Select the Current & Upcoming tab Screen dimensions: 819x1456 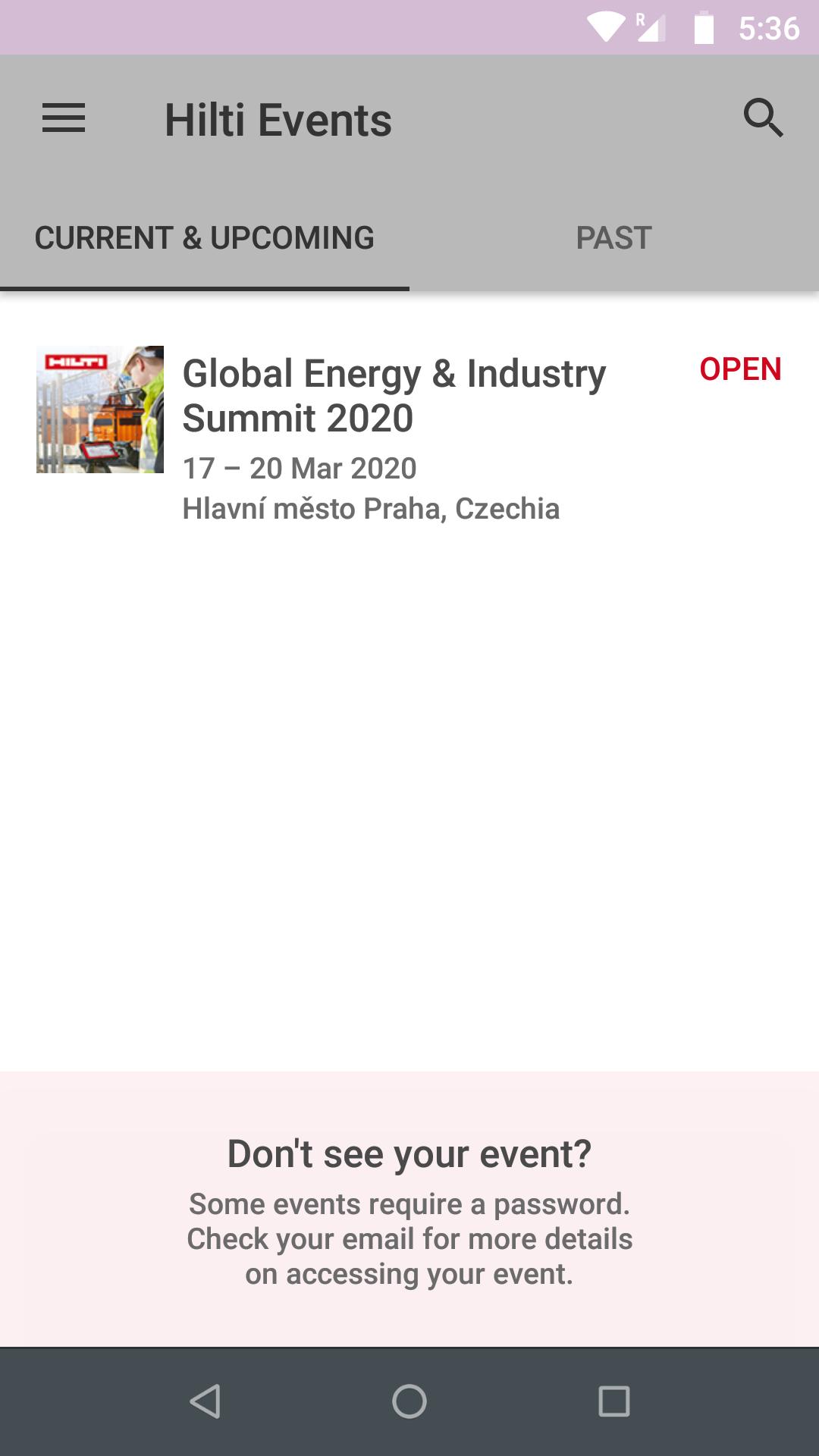[205, 237]
